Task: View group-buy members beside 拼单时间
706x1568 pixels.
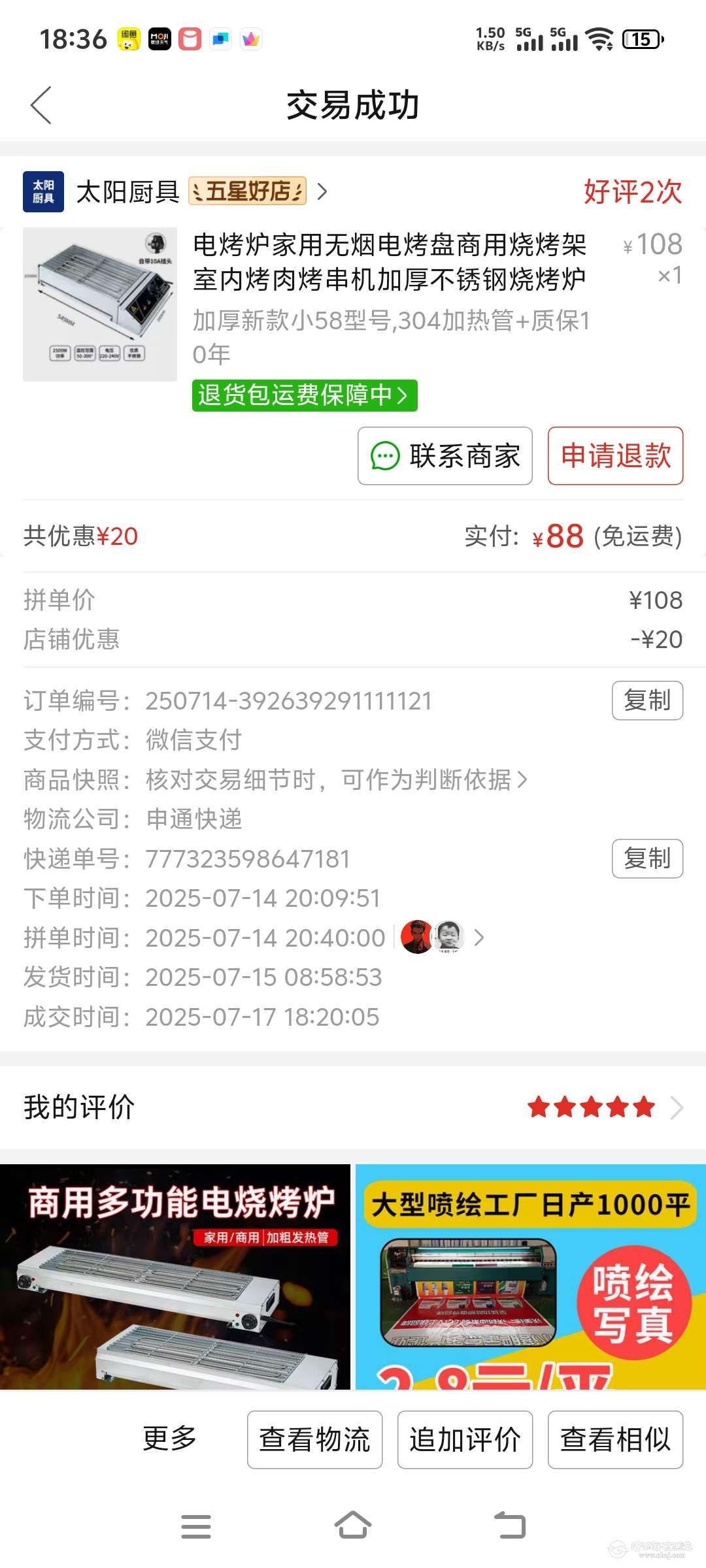Action: (x=441, y=938)
